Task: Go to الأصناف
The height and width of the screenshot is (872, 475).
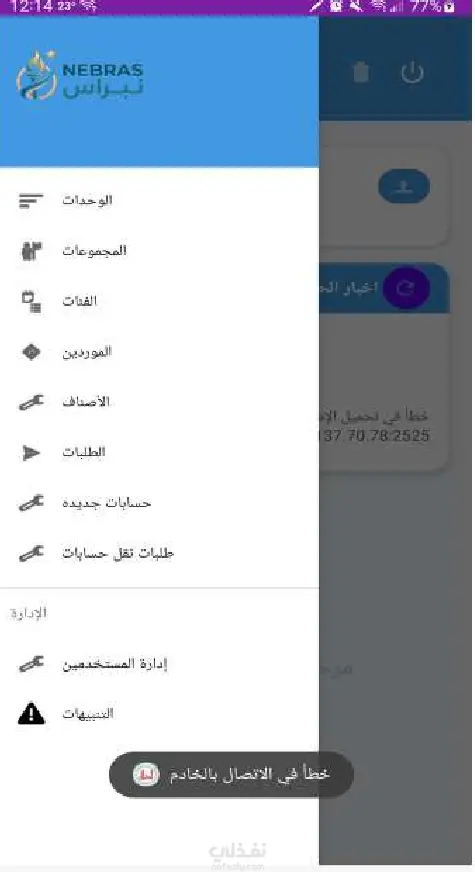Action: pos(160,402)
